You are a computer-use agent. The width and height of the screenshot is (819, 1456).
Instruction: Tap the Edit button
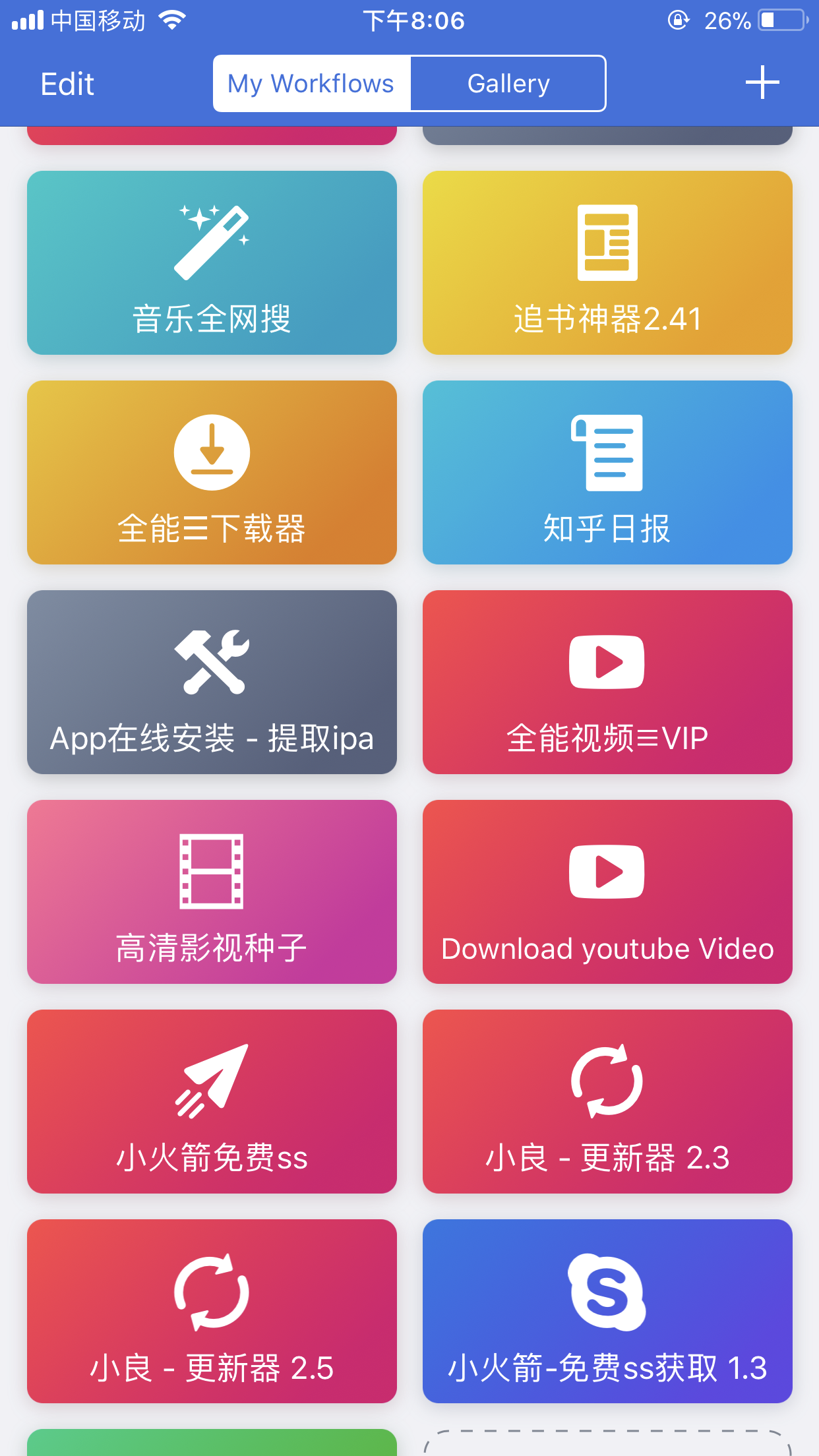[67, 84]
